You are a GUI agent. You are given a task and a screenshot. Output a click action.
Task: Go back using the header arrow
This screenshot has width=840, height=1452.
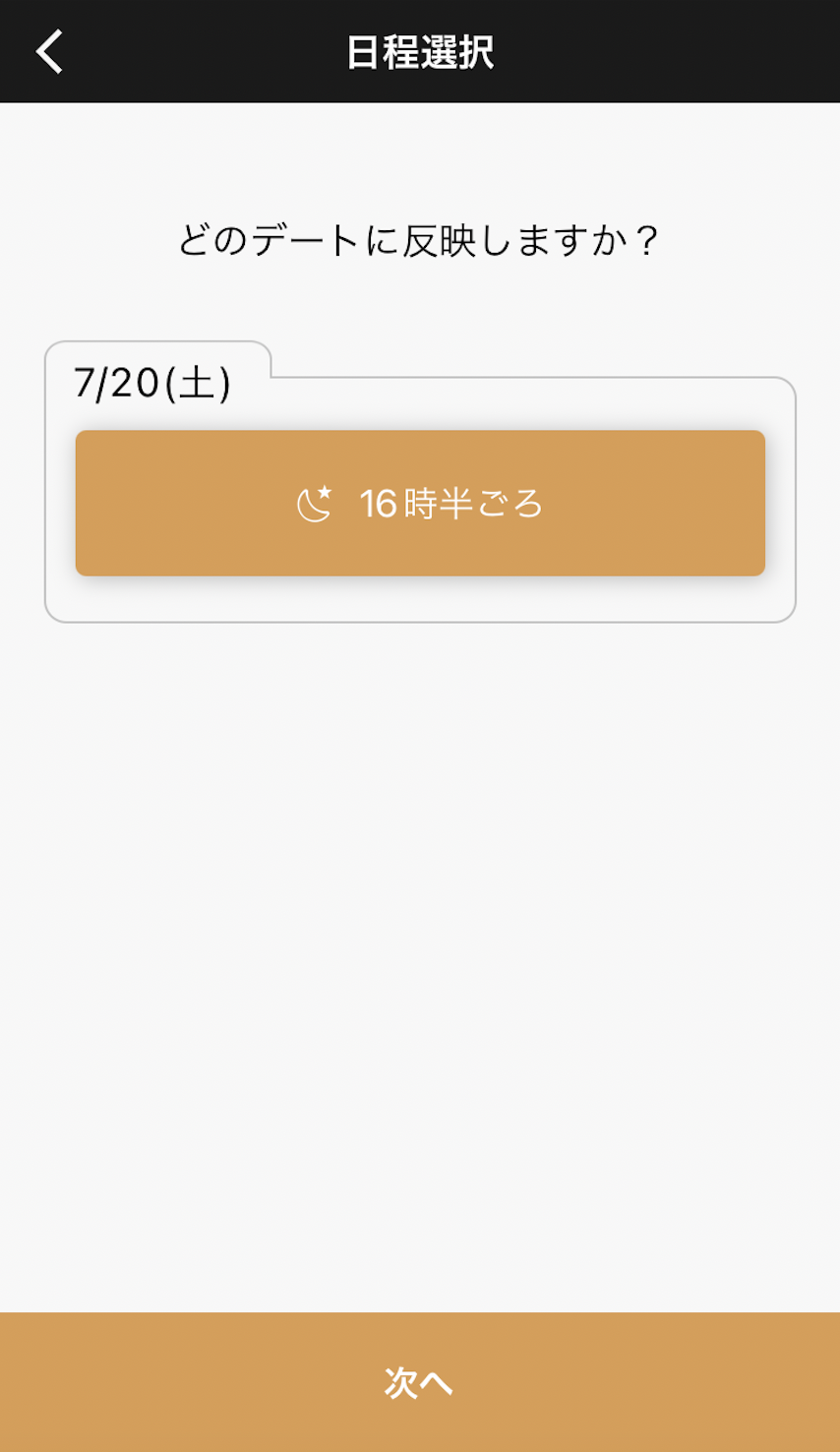pos(50,51)
